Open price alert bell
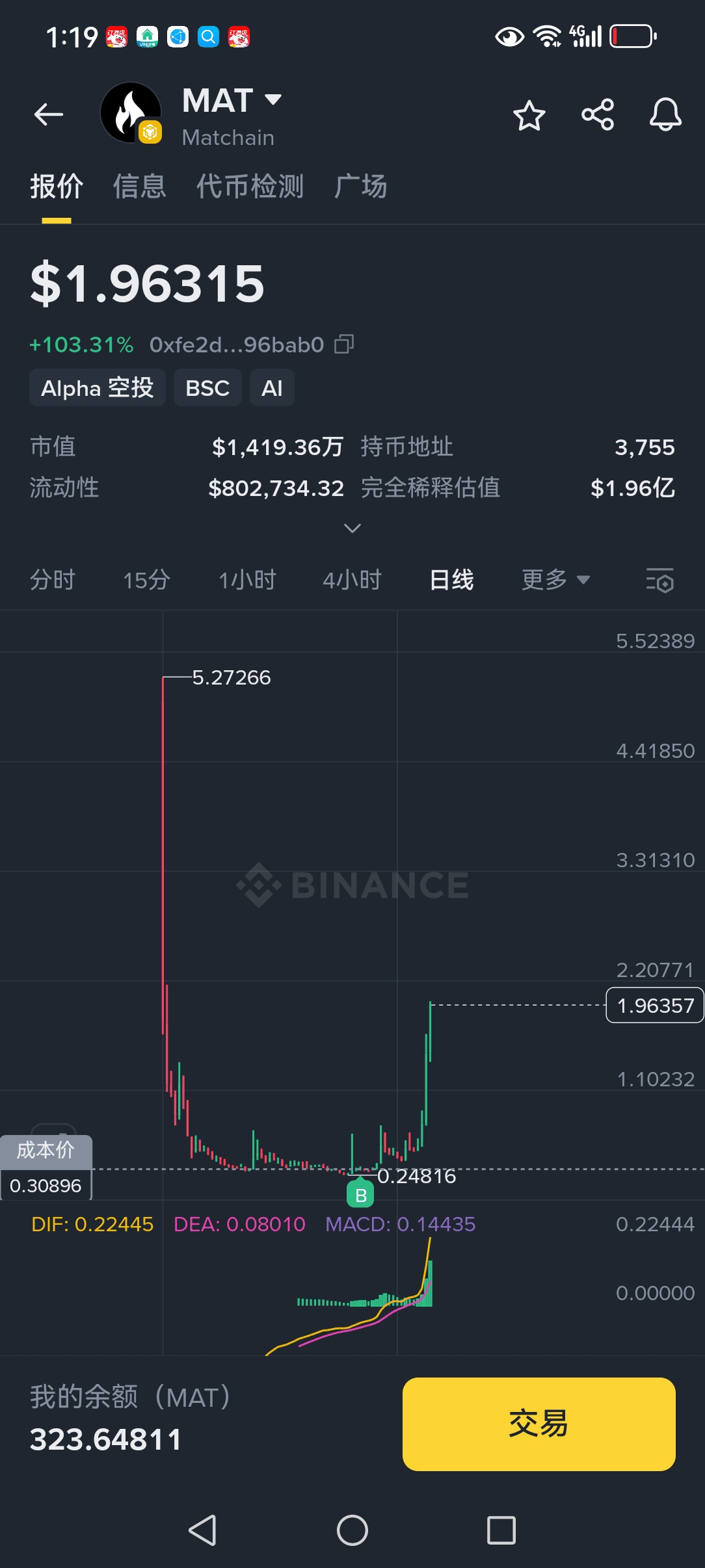Image resolution: width=705 pixels, height=1568 pixels. tap(665, 115)
